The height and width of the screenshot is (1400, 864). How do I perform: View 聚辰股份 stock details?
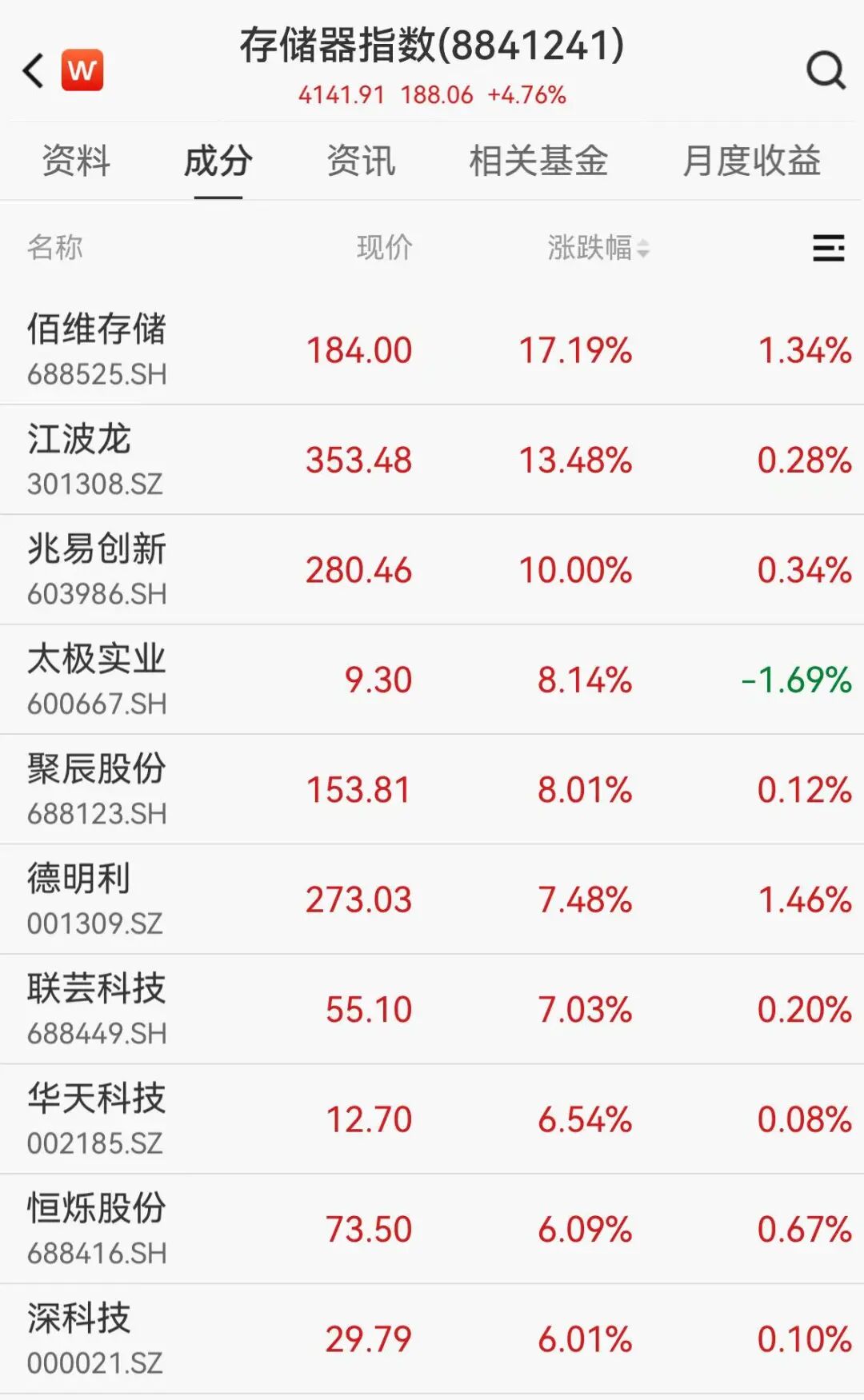tap(97, 788)
